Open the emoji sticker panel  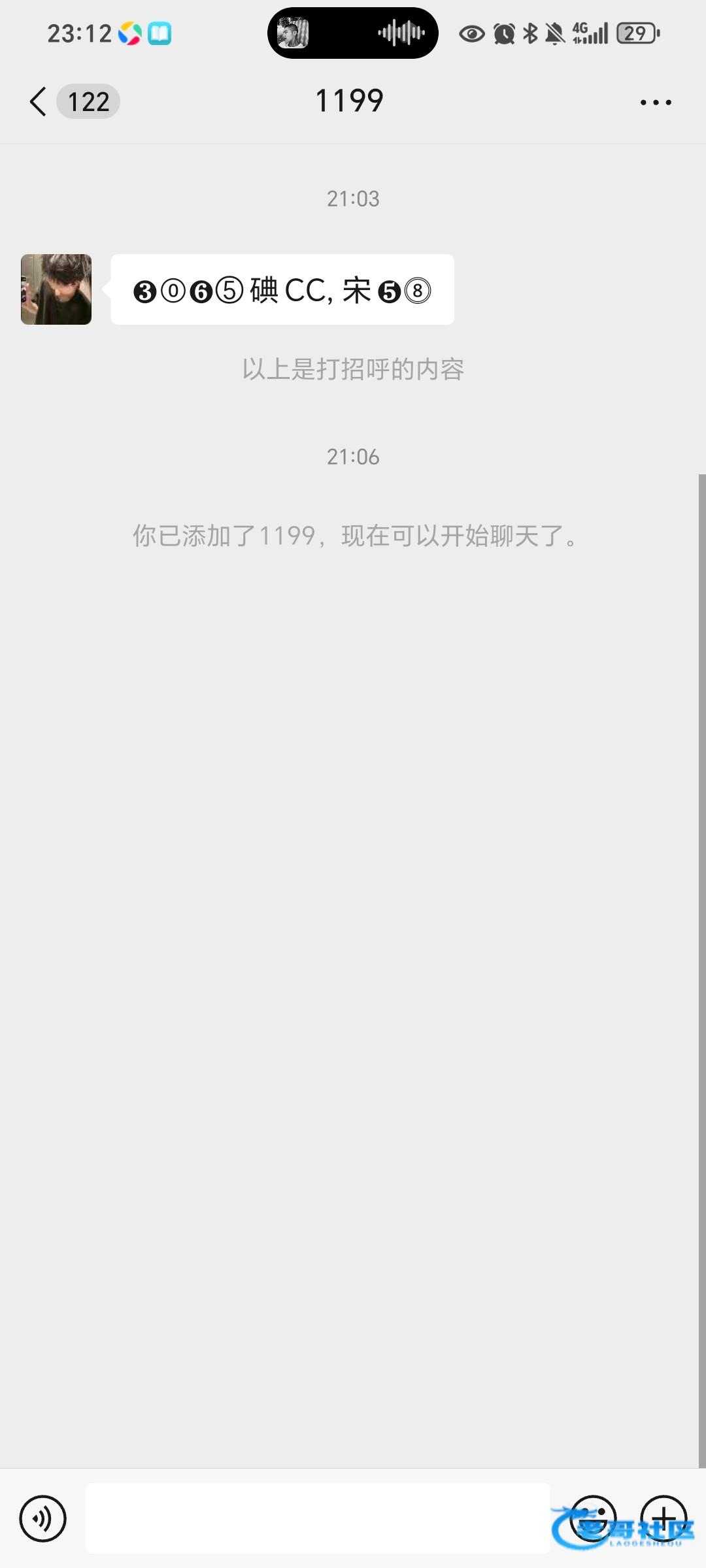[x=593, y=1518]
